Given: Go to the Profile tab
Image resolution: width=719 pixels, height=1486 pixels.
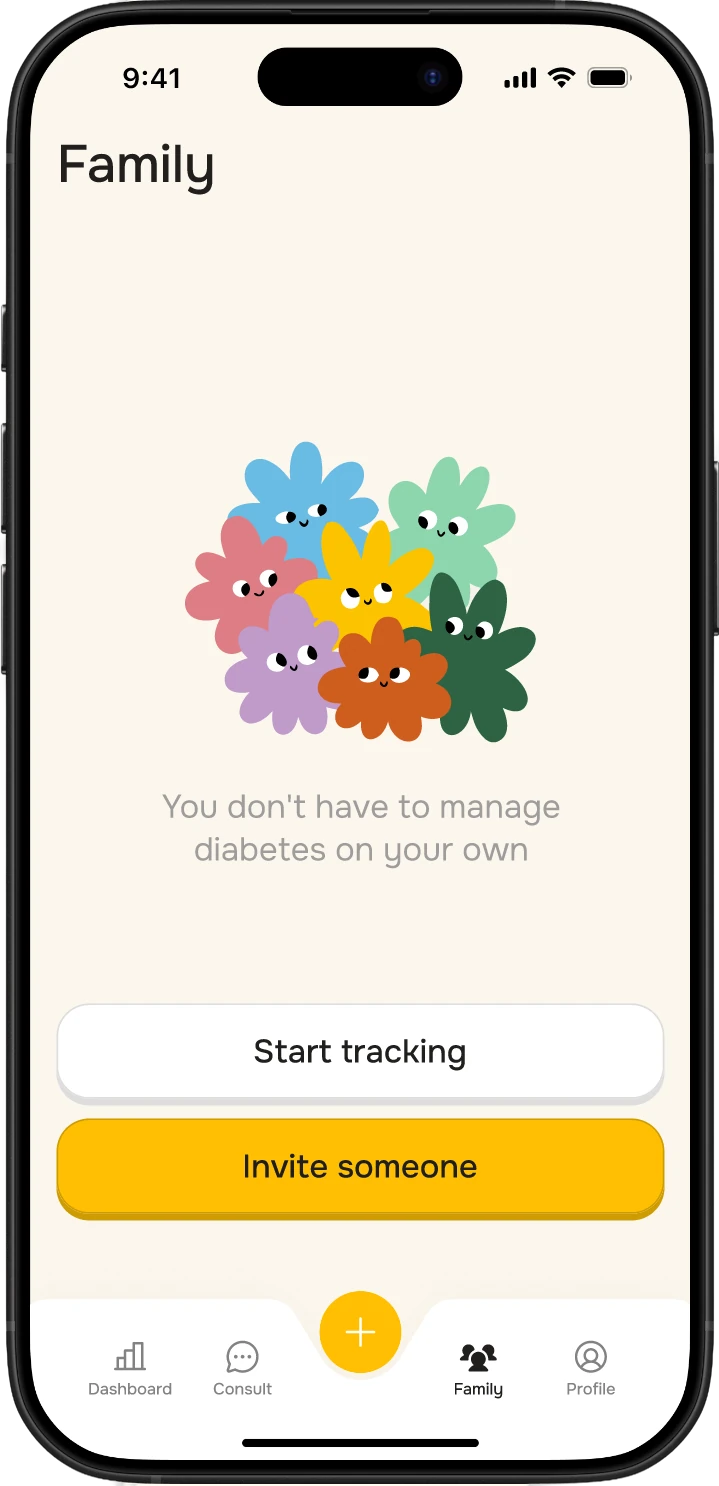Looking at the screenshot, I should pos(591,1369).
